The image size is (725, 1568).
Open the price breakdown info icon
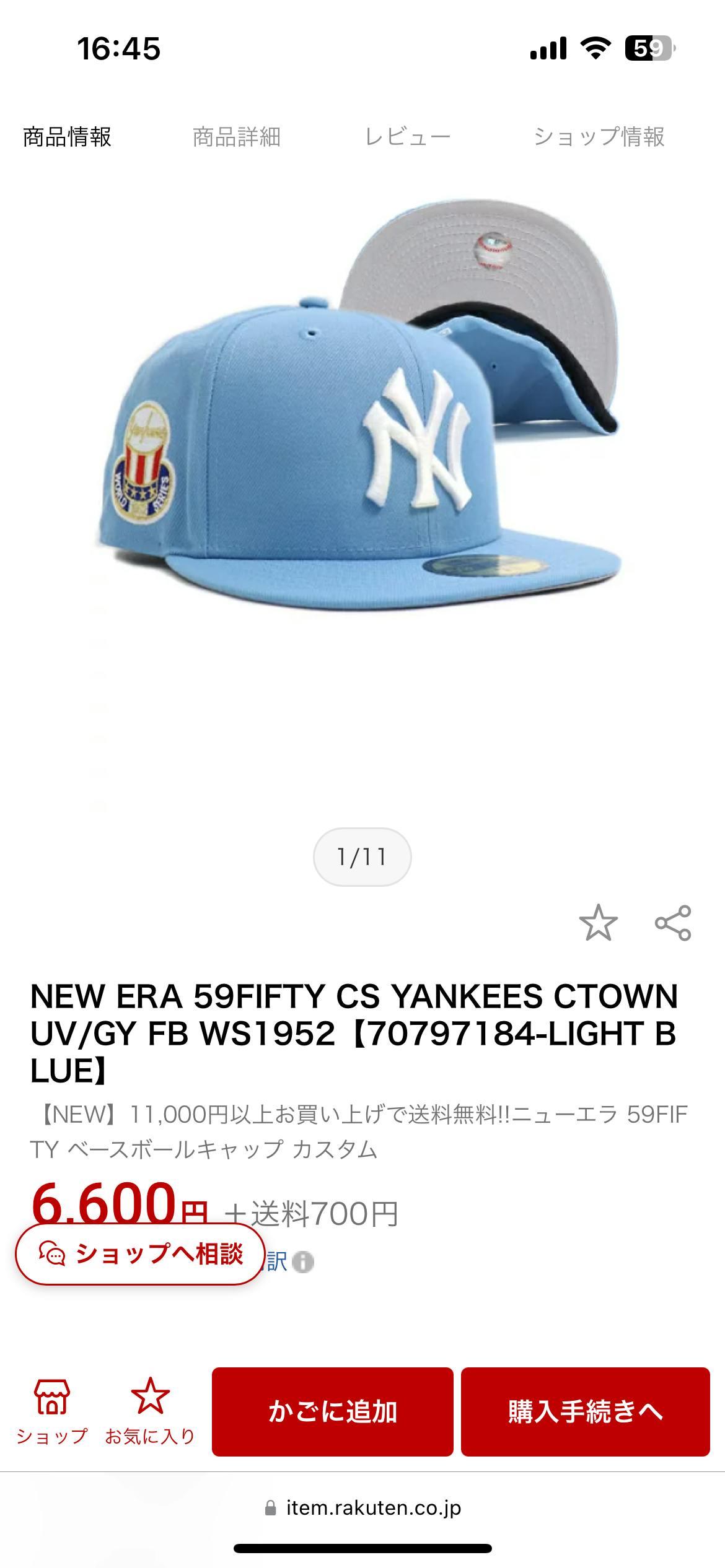[x=303, y=1261]
